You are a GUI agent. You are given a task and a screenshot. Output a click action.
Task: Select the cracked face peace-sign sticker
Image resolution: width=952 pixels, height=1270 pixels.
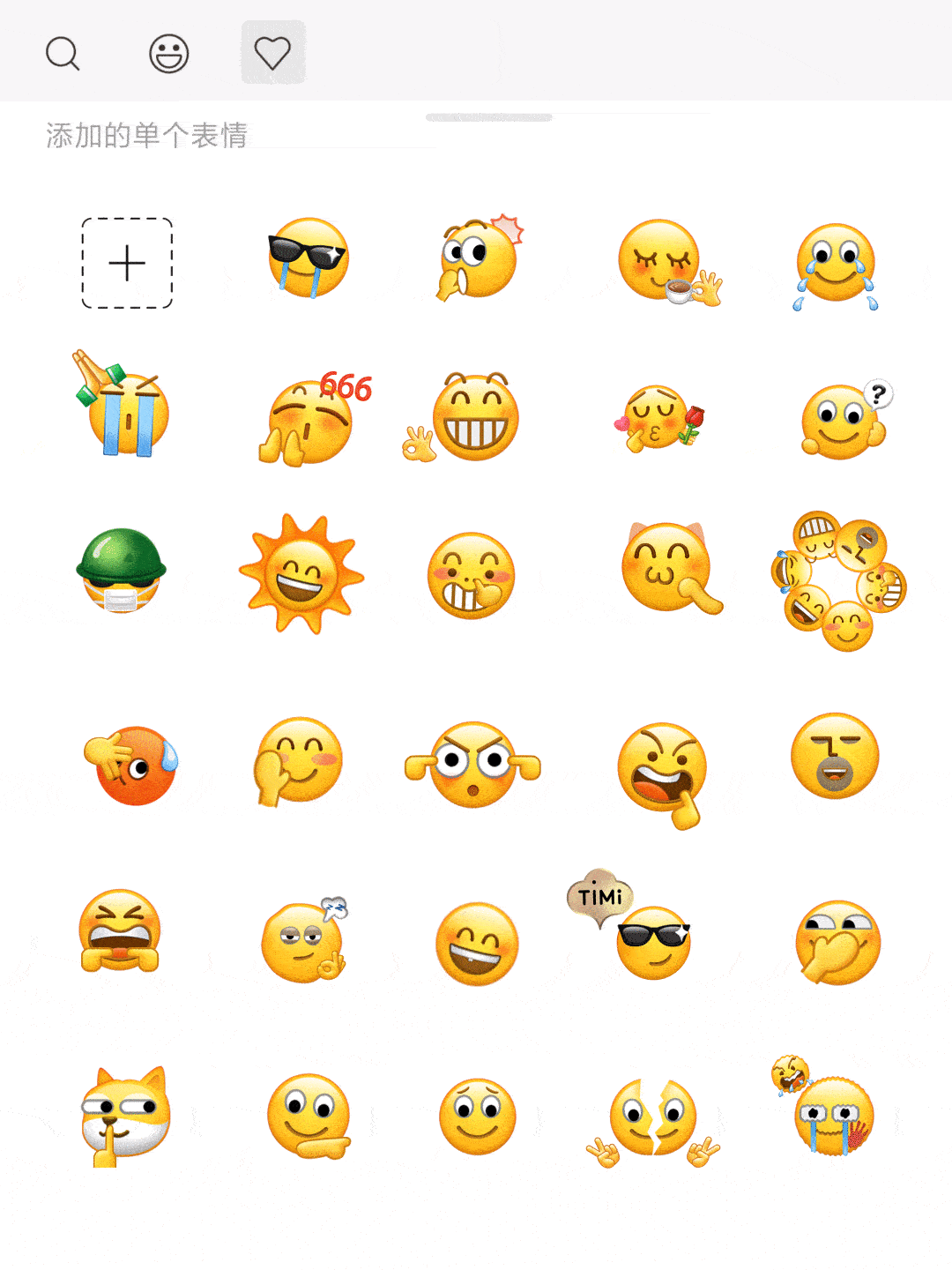(x=653, y=1120)
